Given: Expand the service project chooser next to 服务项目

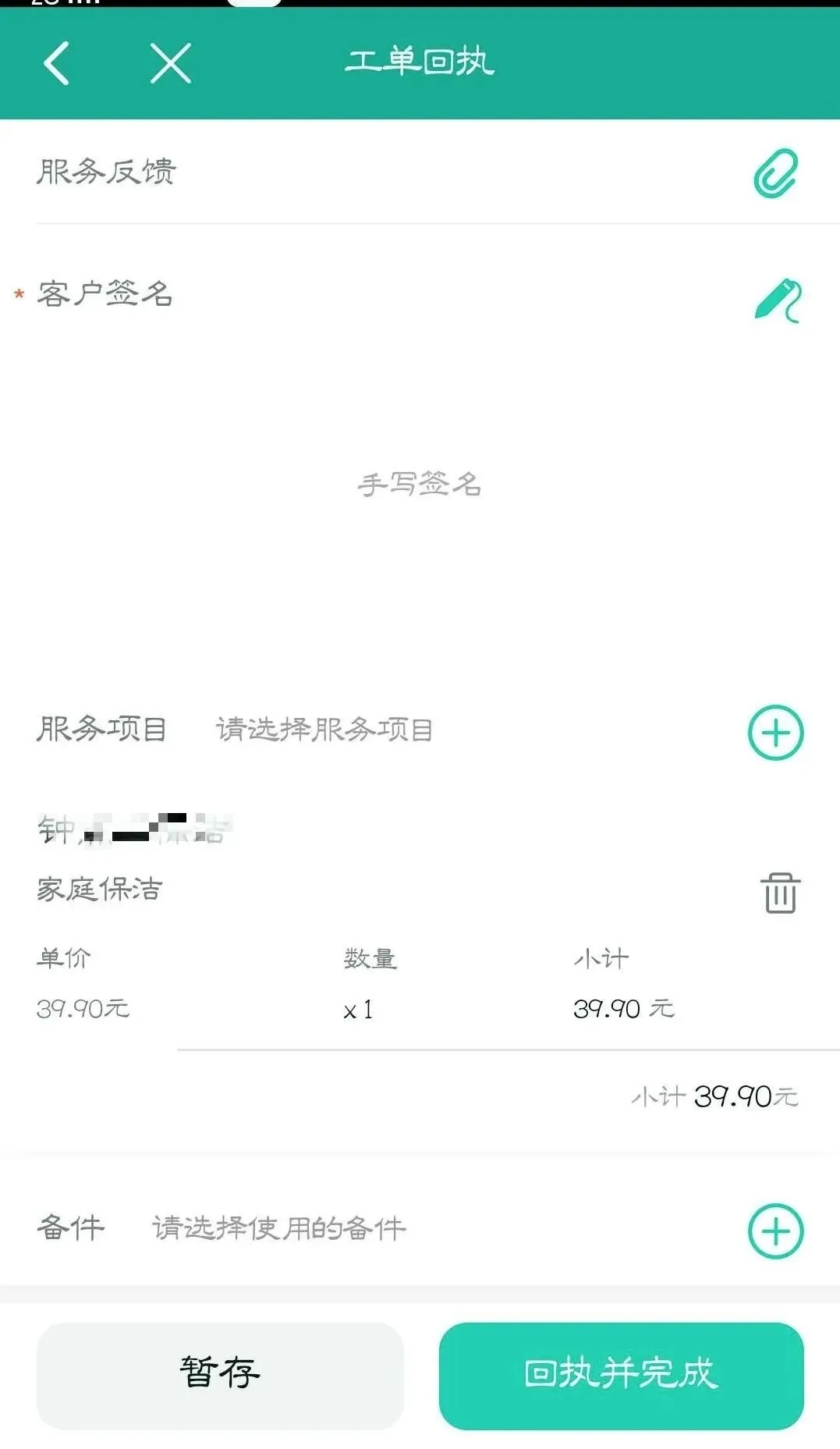Looking at the screenshot, I should click(324, 730).
